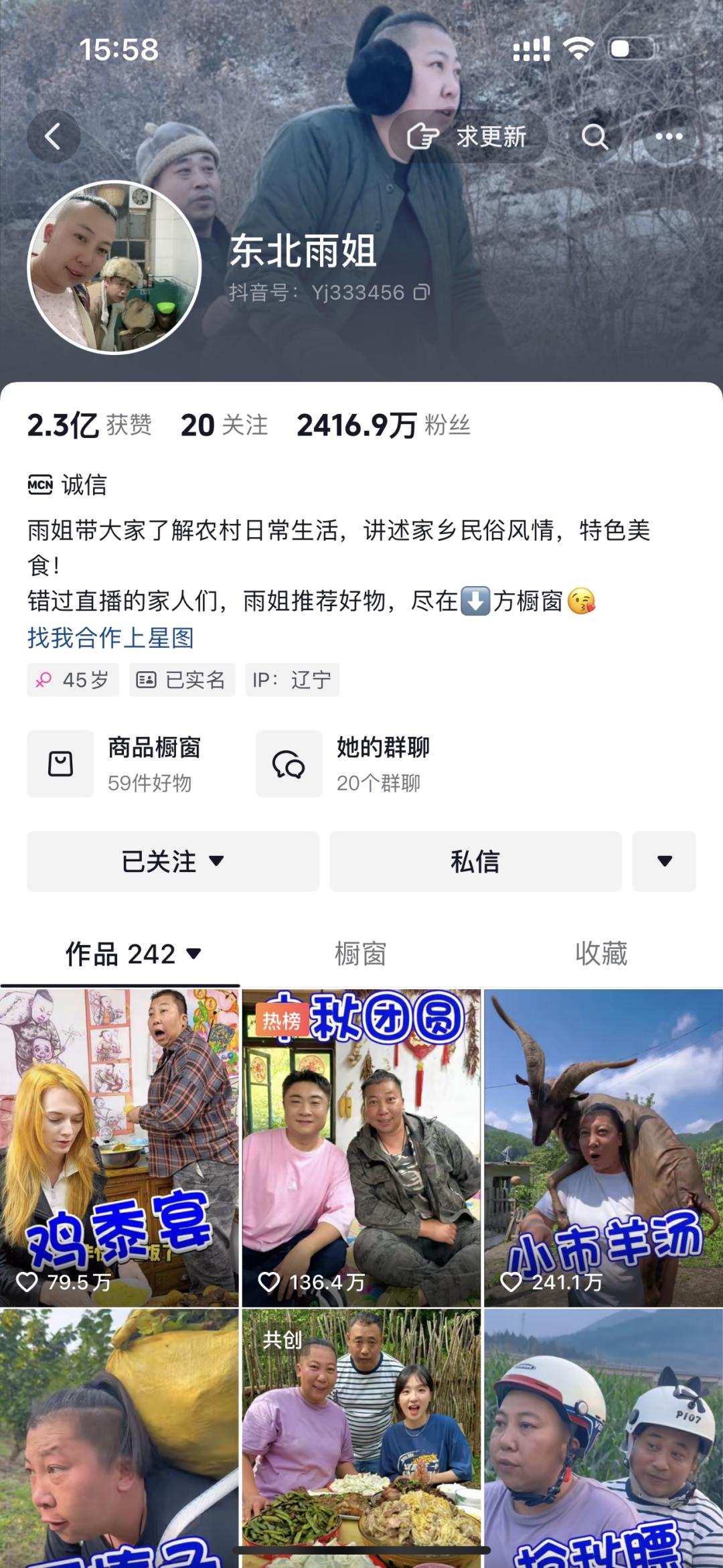Expand the arrow beside 私信
The image size is (723, 1568).
click(664, 861)
